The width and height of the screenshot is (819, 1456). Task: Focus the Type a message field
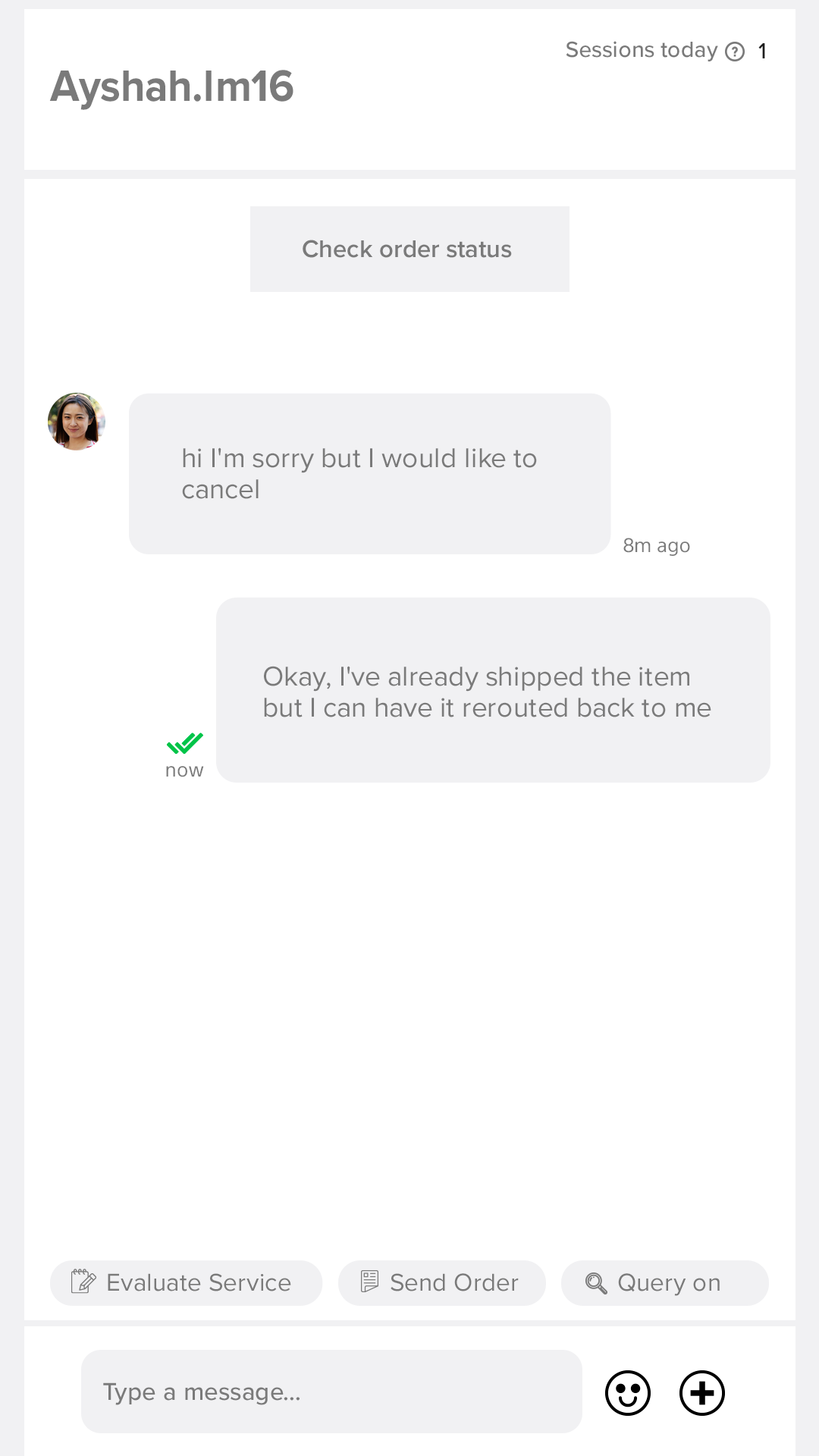point(331,1392)
